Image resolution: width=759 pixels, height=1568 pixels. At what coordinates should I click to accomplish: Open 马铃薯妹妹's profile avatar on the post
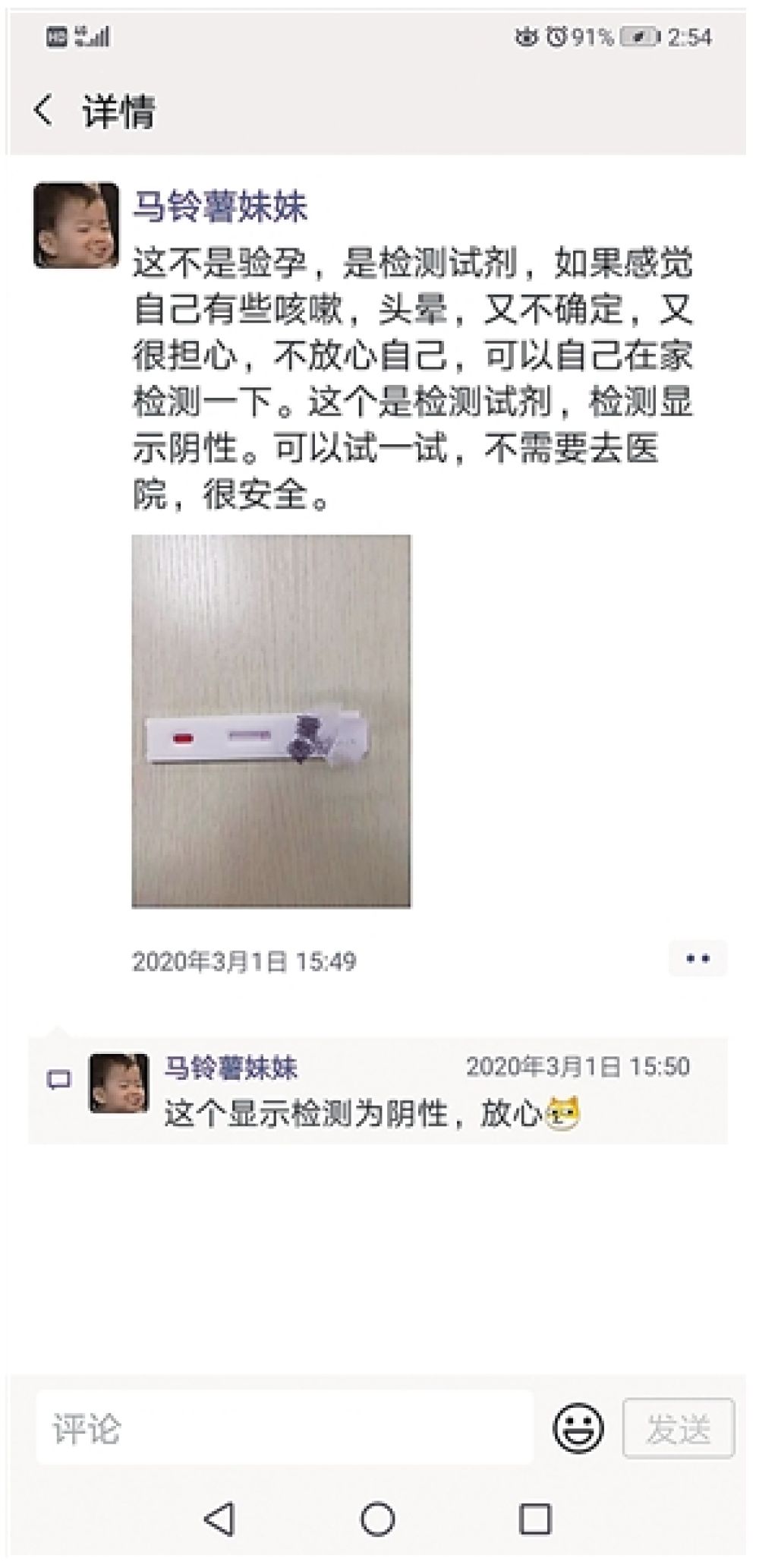(x=76, y=225)
